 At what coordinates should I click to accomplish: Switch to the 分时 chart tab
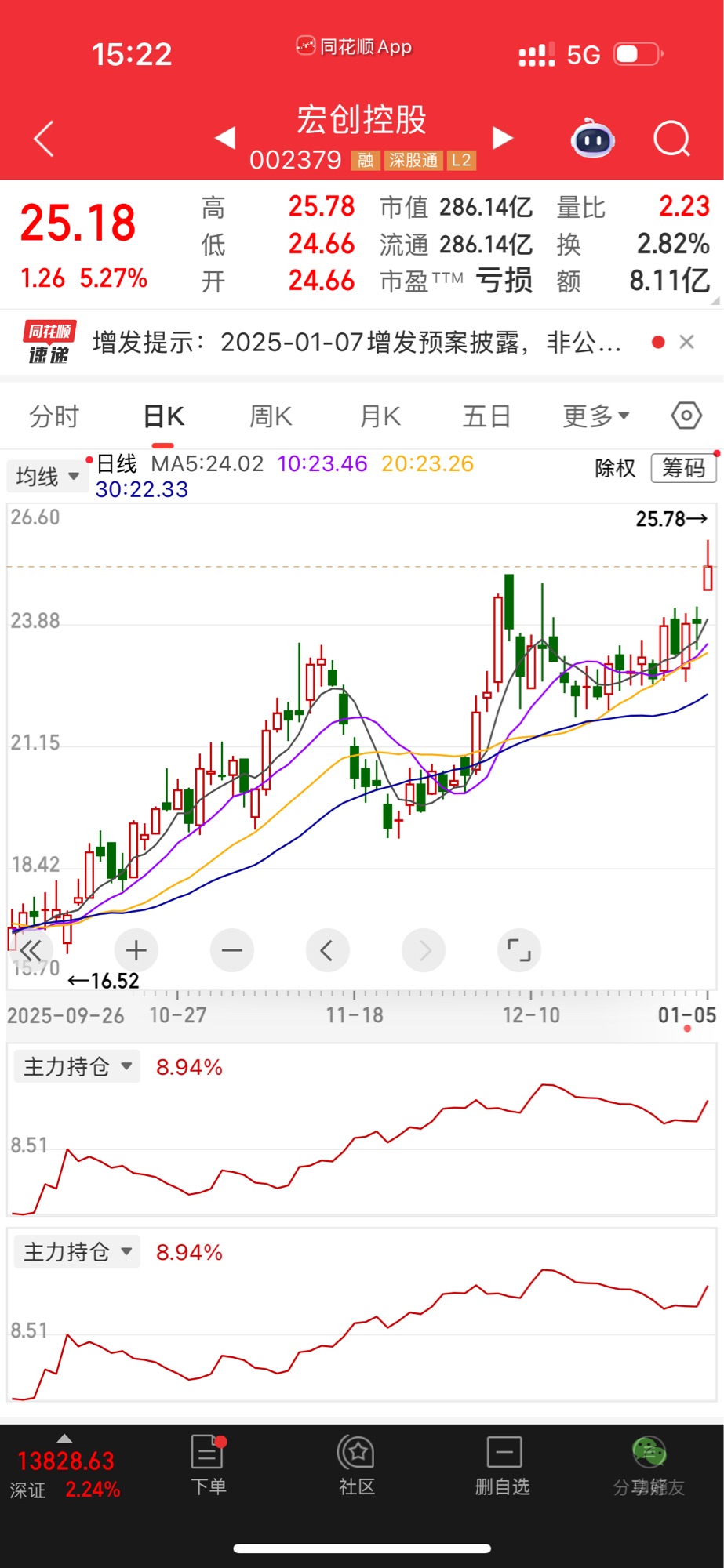click(x=54, y=416)
